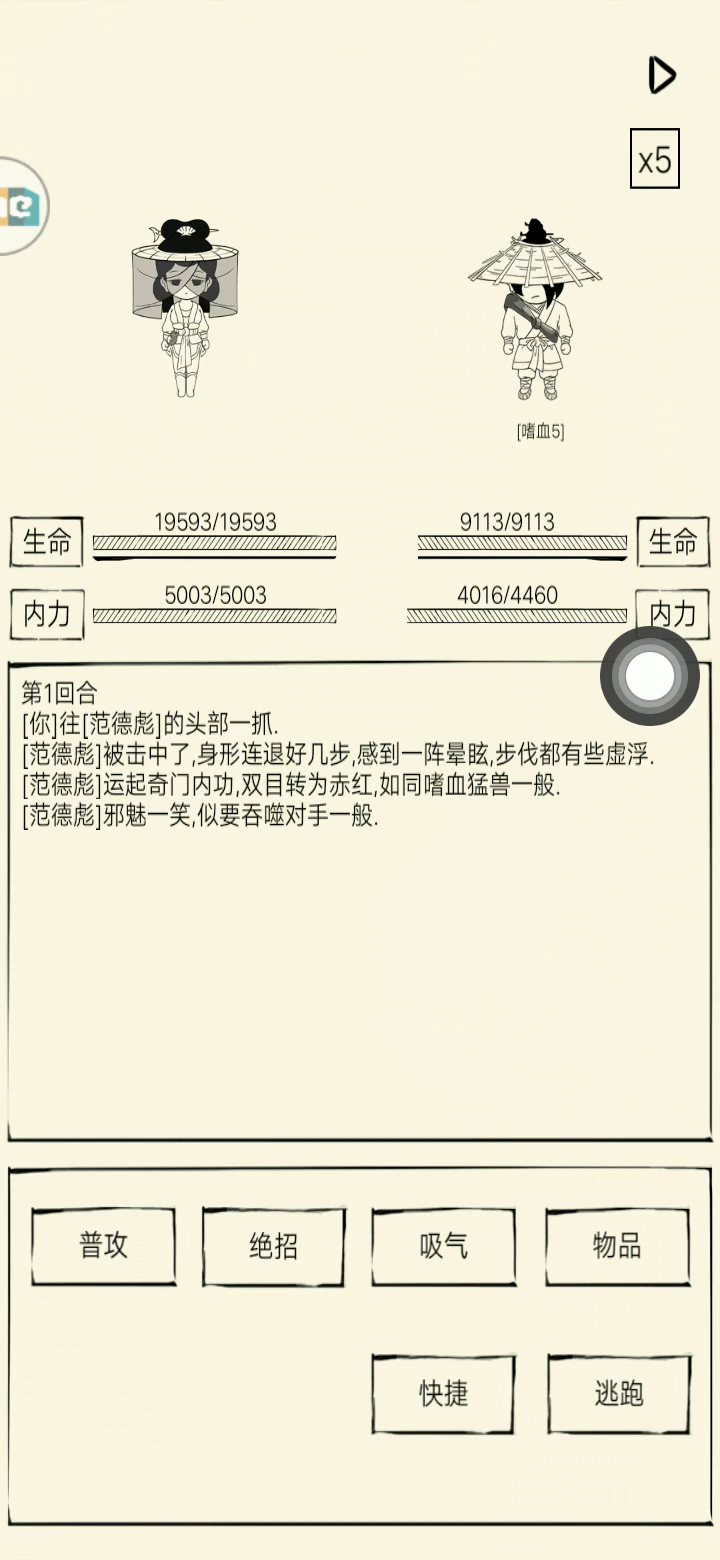Tap the play arrow icon
The image size is (720, 1560).
661,75
